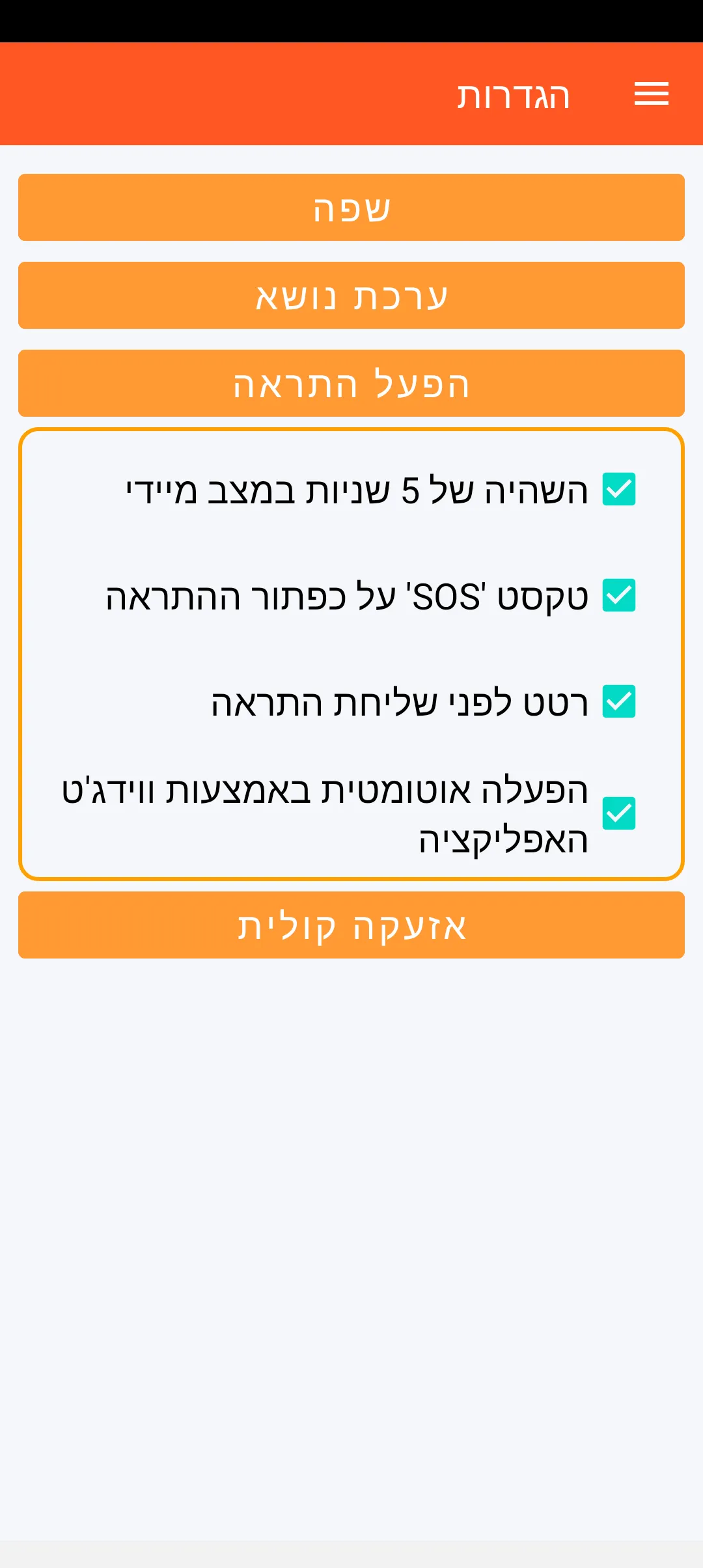
Task: Uncheck 'SOS' text on alert button
Action: [x=618, y=596]
